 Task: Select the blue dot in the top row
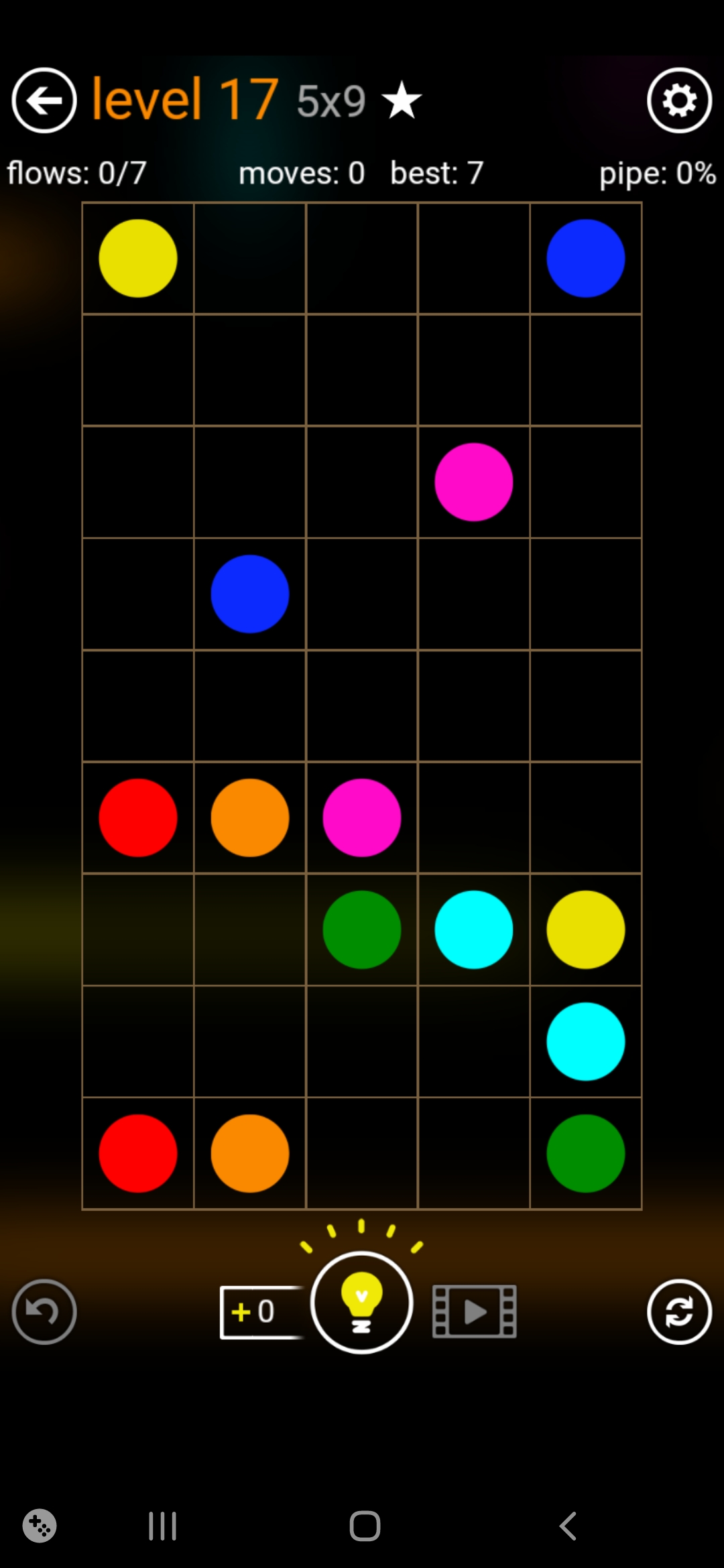click(x=585, y=258)
